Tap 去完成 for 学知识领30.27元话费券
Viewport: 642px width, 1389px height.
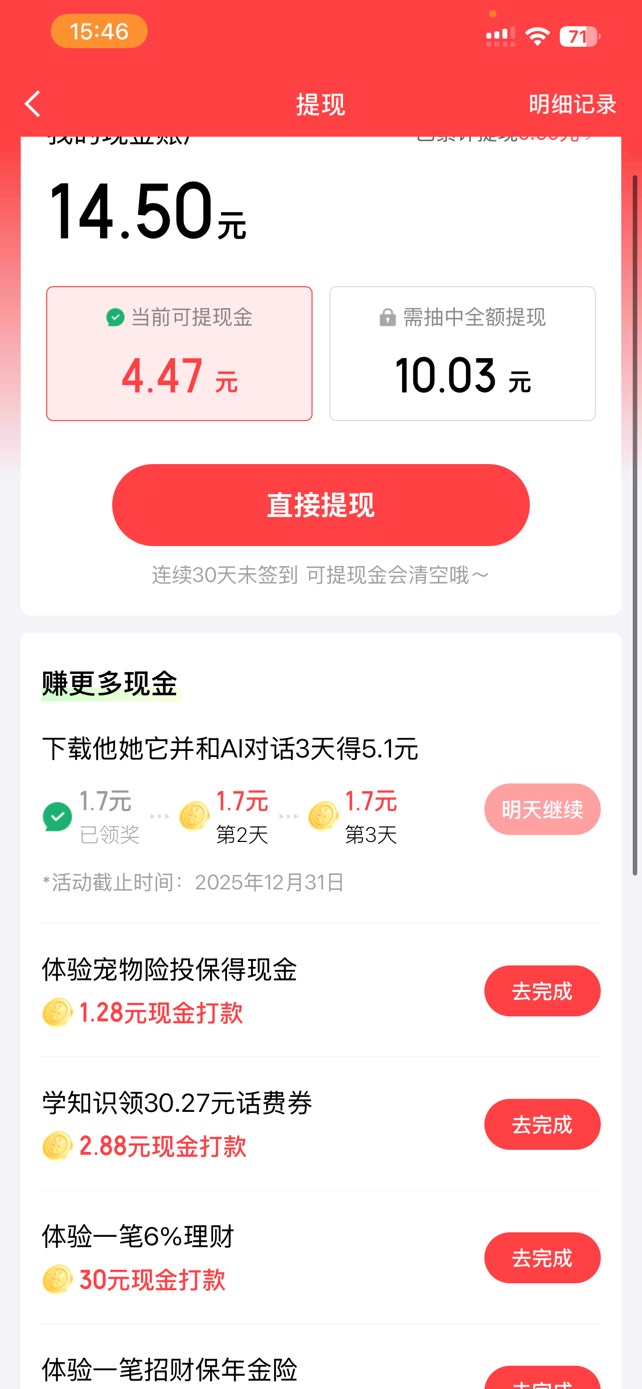(x=542, y=1124)
